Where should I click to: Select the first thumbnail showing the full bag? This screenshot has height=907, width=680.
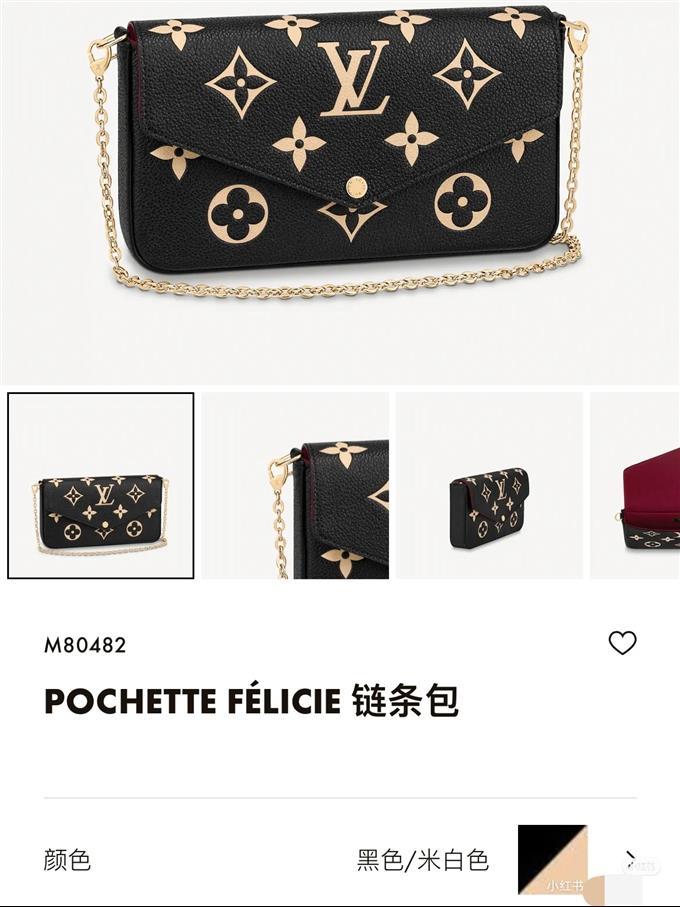[x=101, y=485]
